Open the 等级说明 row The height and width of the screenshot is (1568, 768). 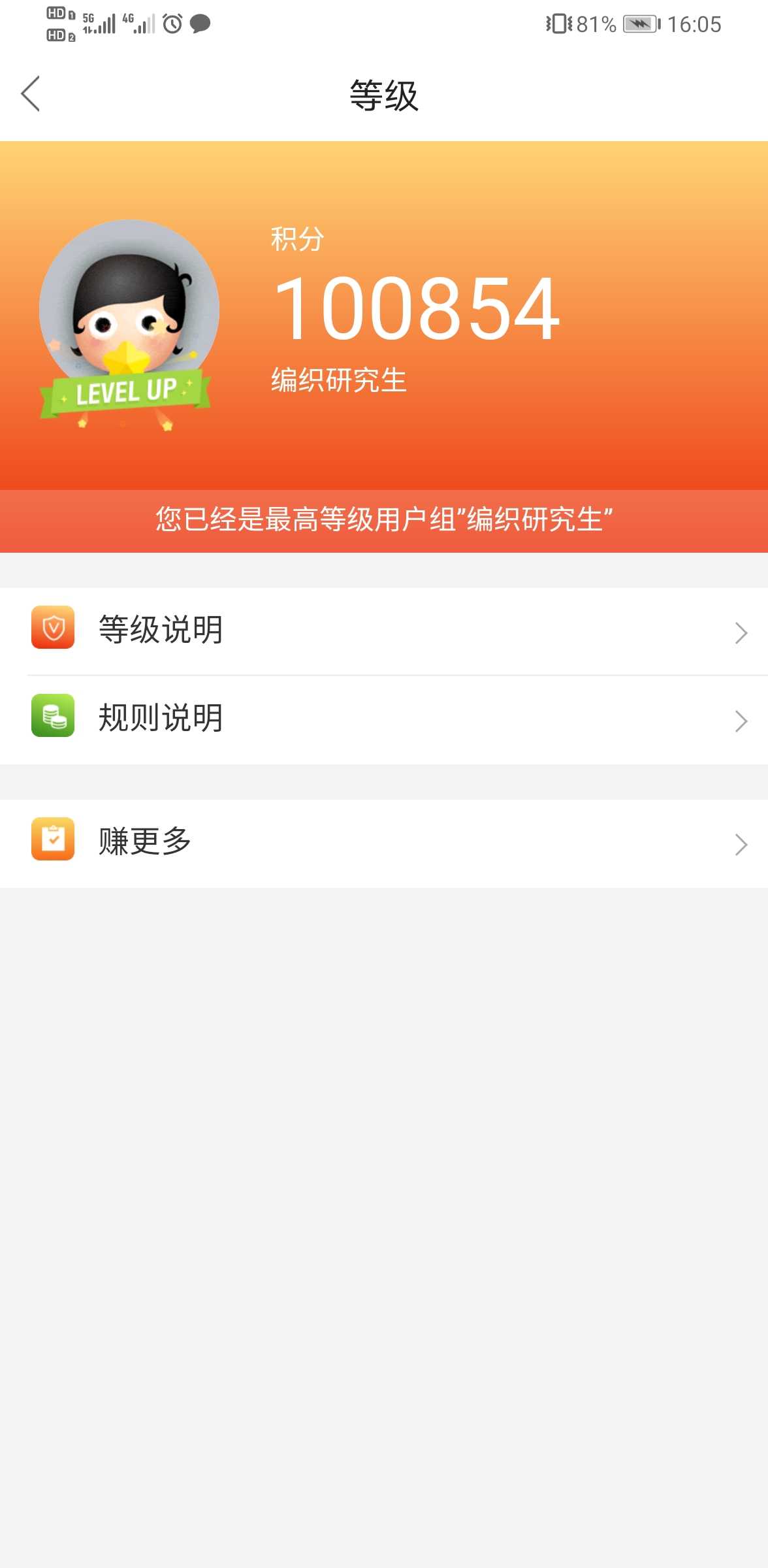tap(384, 630)
